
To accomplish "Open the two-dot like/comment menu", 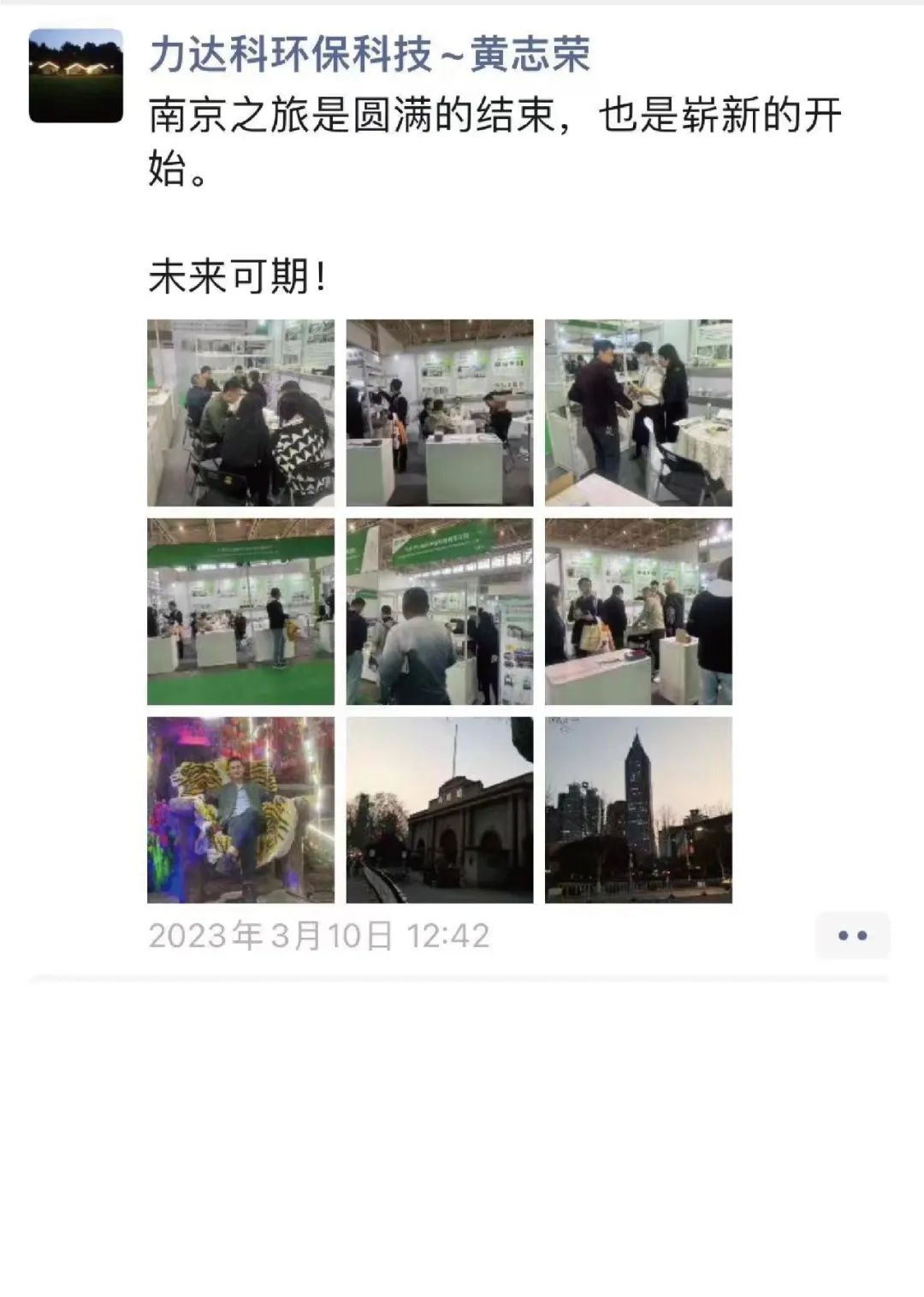I will point(851,935).
